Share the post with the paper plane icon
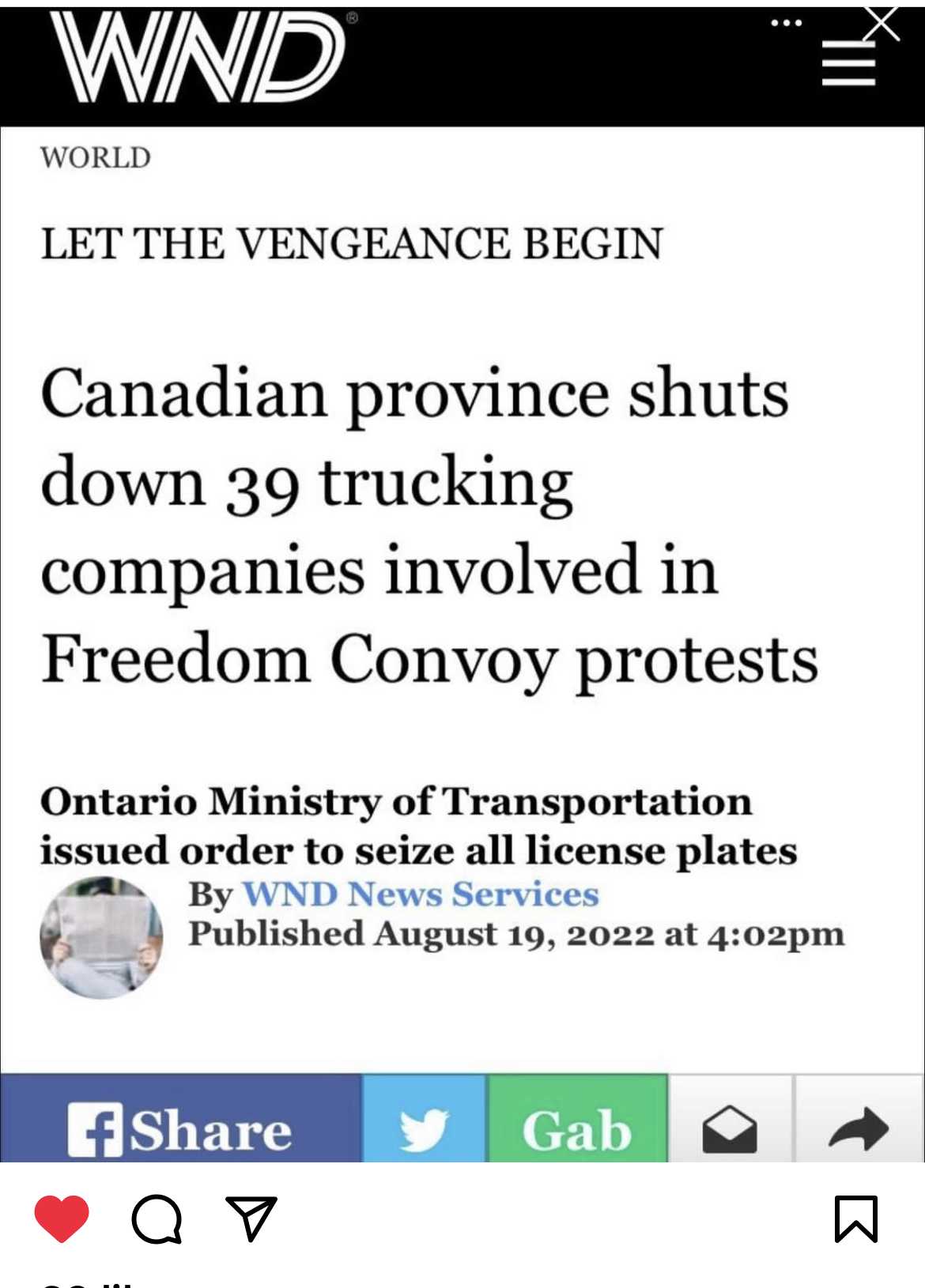The width and height of the screenshot is (925, 1288). click(251, 1218)
